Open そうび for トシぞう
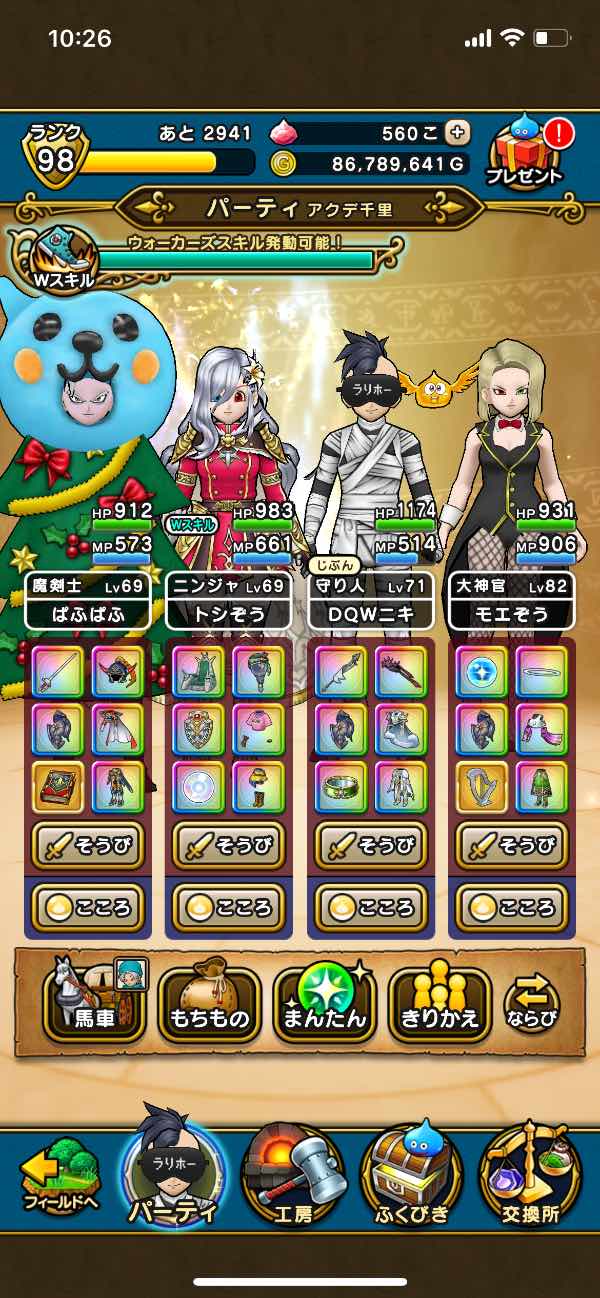The image size is (600, 1298). click(228, 846)
